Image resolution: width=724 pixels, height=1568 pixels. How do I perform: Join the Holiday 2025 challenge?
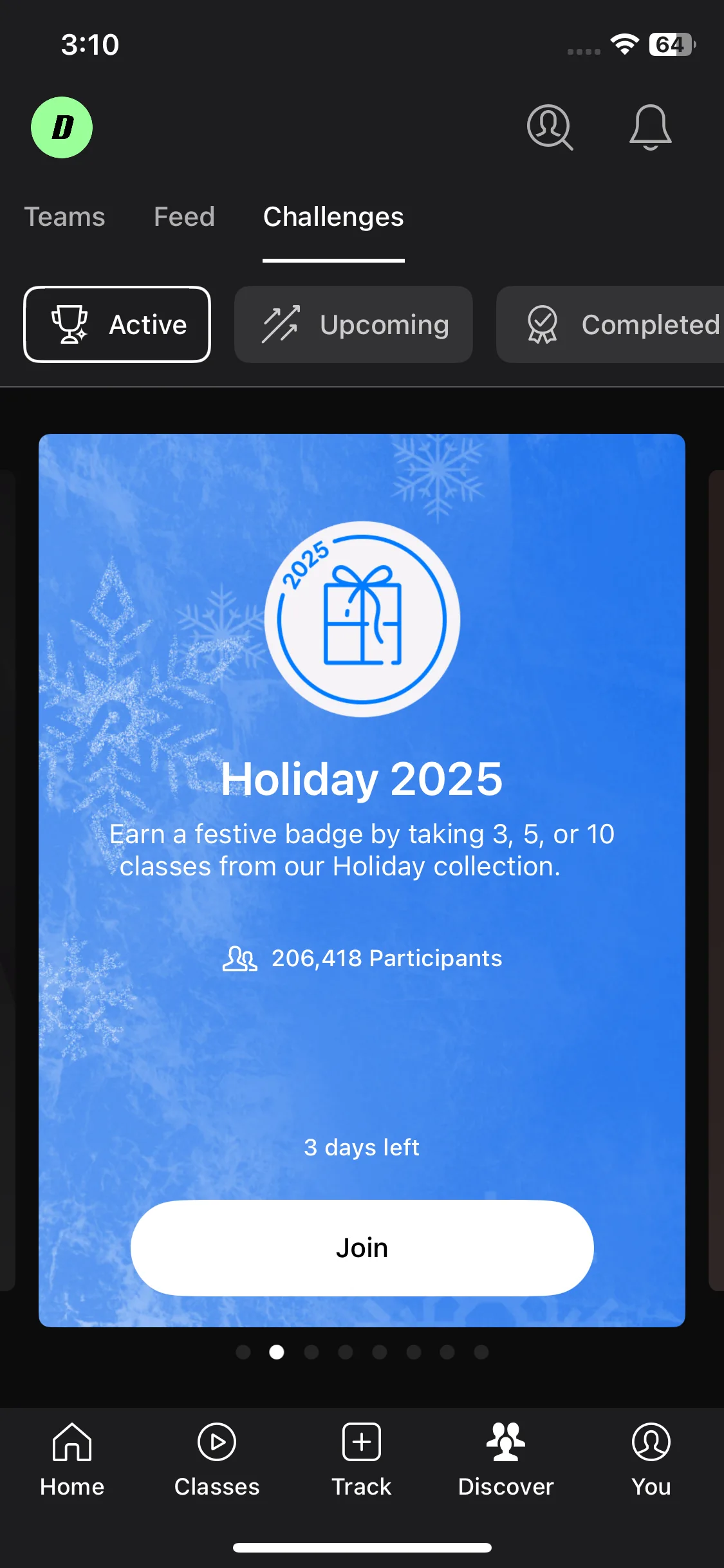coord(362,1248)
